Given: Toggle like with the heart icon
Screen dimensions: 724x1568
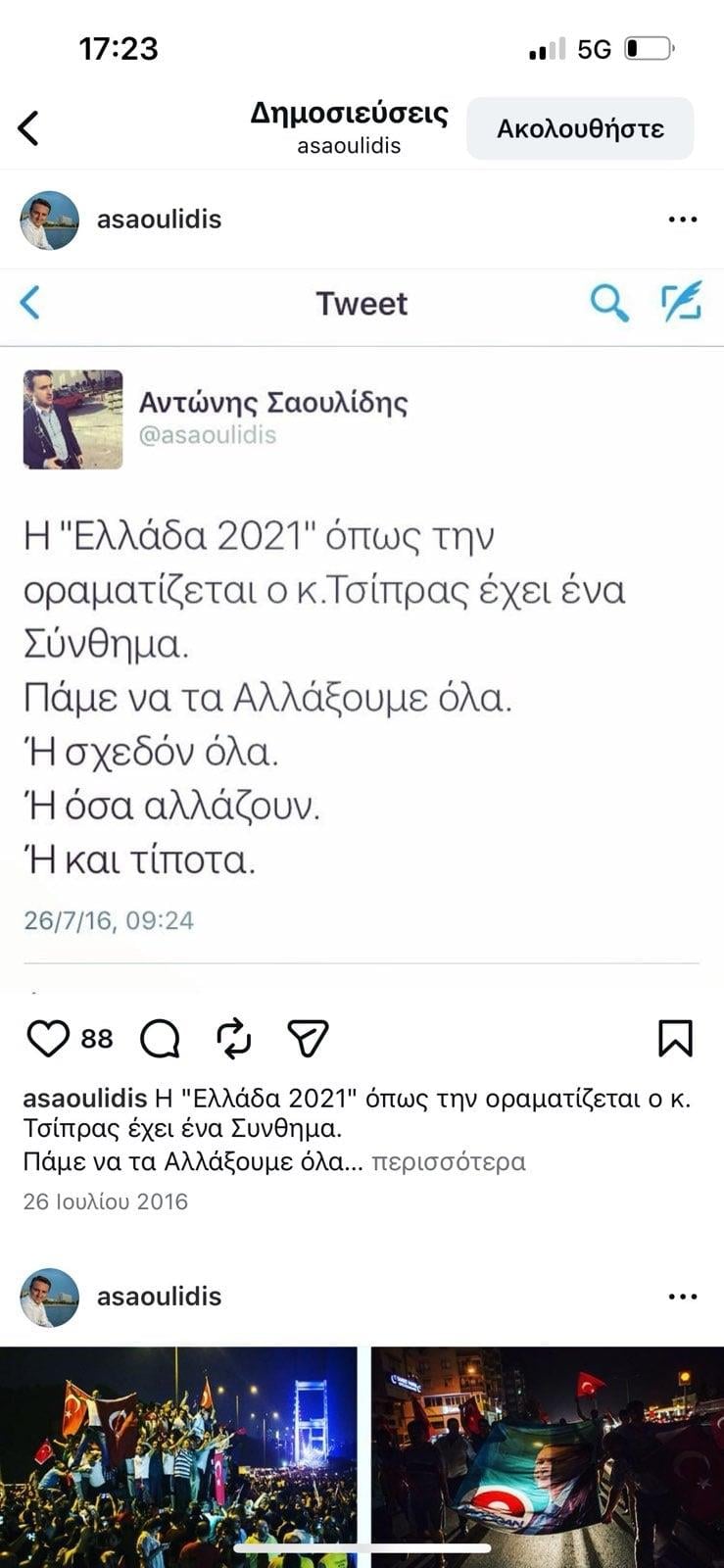Looking at the screenshot, I should tap(49, 1037).
